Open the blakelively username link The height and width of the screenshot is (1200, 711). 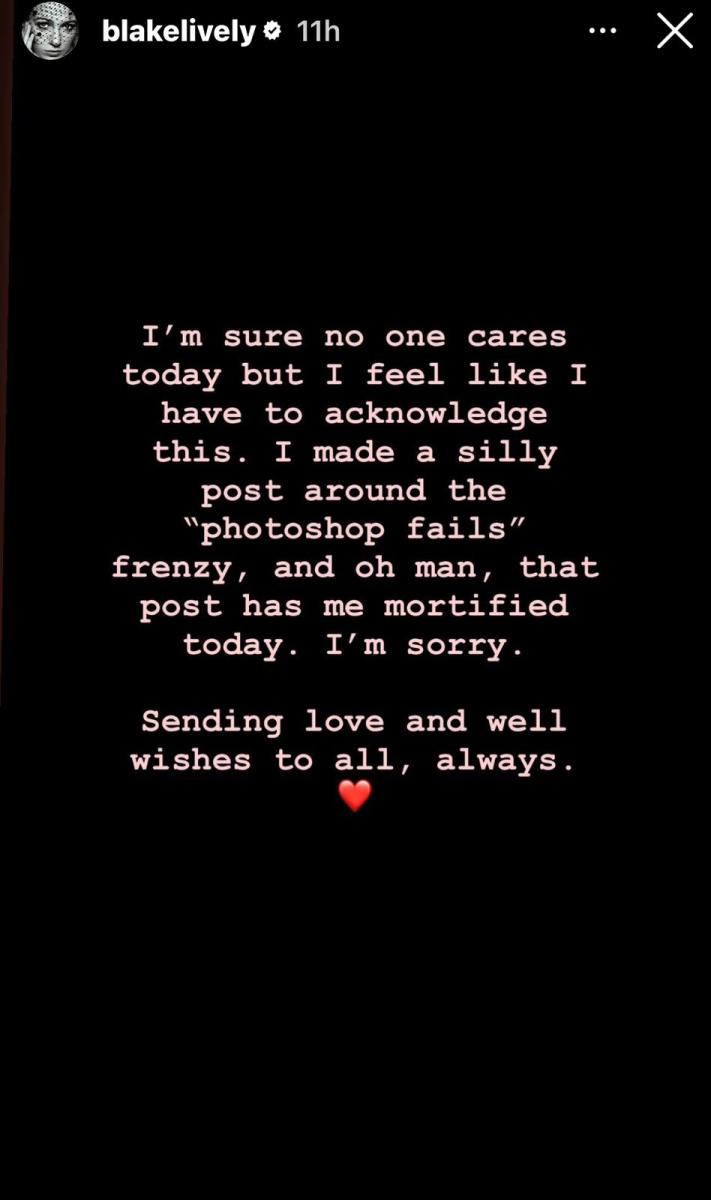179,32
